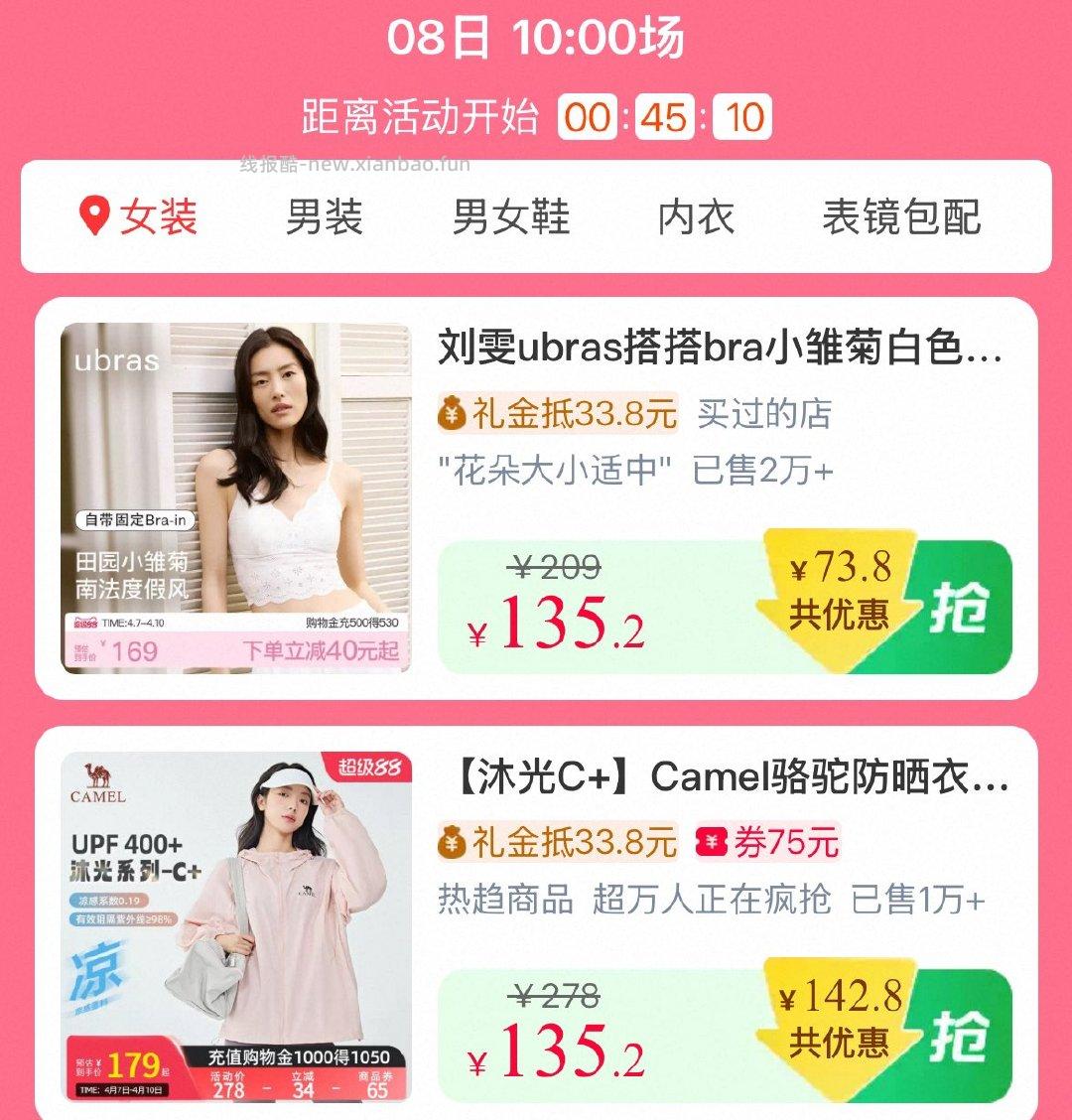Click the red location pin icon beside 女装

point(92,216)
